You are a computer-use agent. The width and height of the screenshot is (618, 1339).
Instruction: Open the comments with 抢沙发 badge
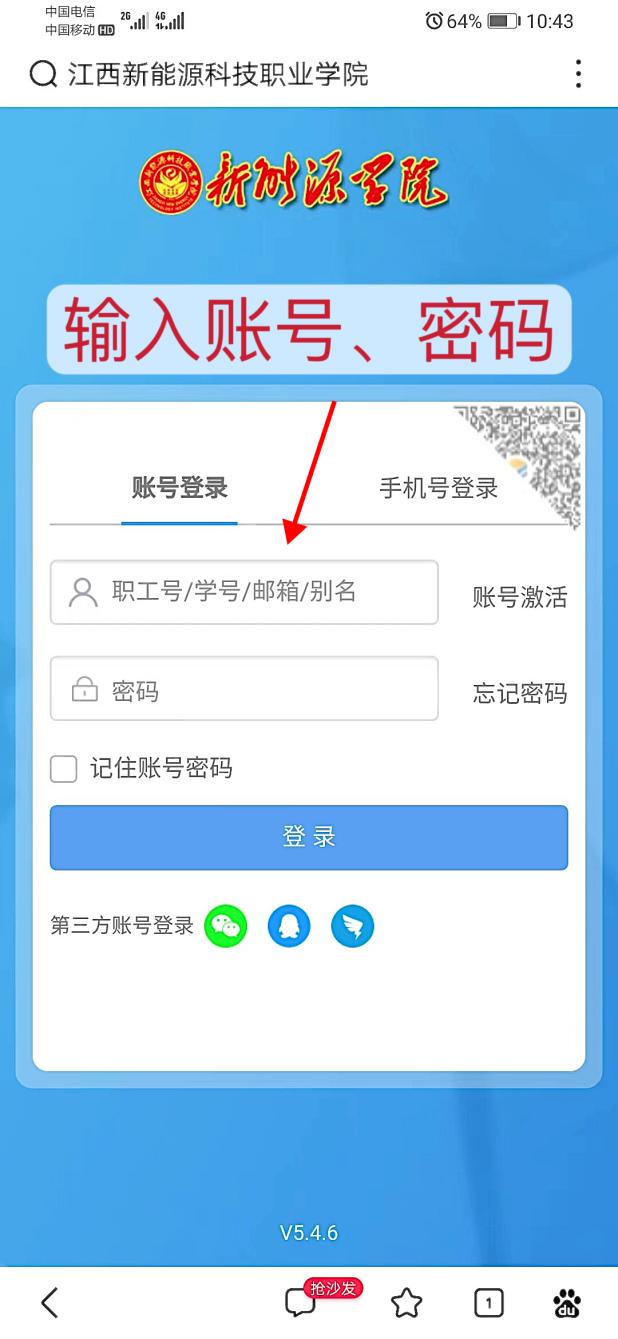pyautogui.click(x=300, y=1302)
